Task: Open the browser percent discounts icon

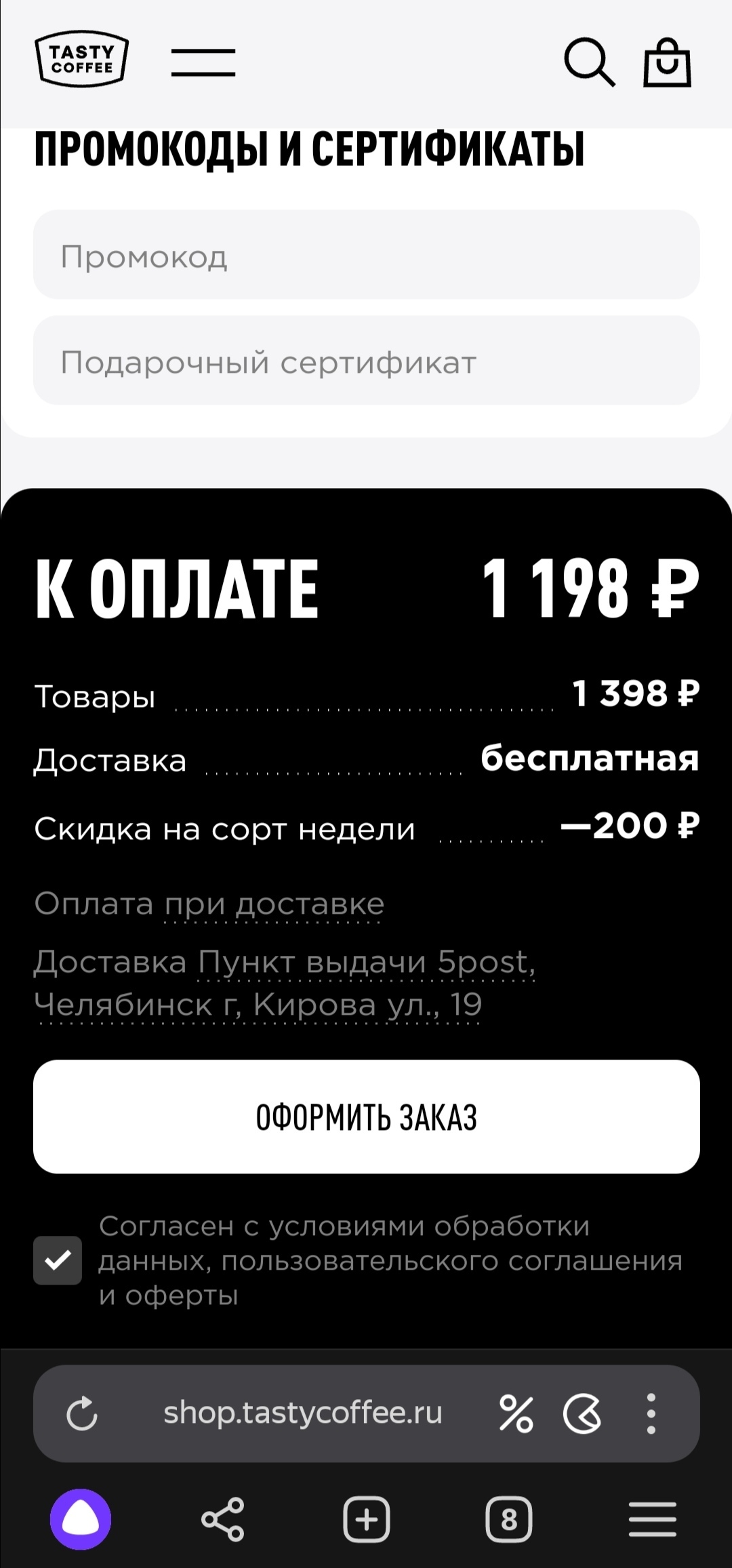Action: 516,1413
